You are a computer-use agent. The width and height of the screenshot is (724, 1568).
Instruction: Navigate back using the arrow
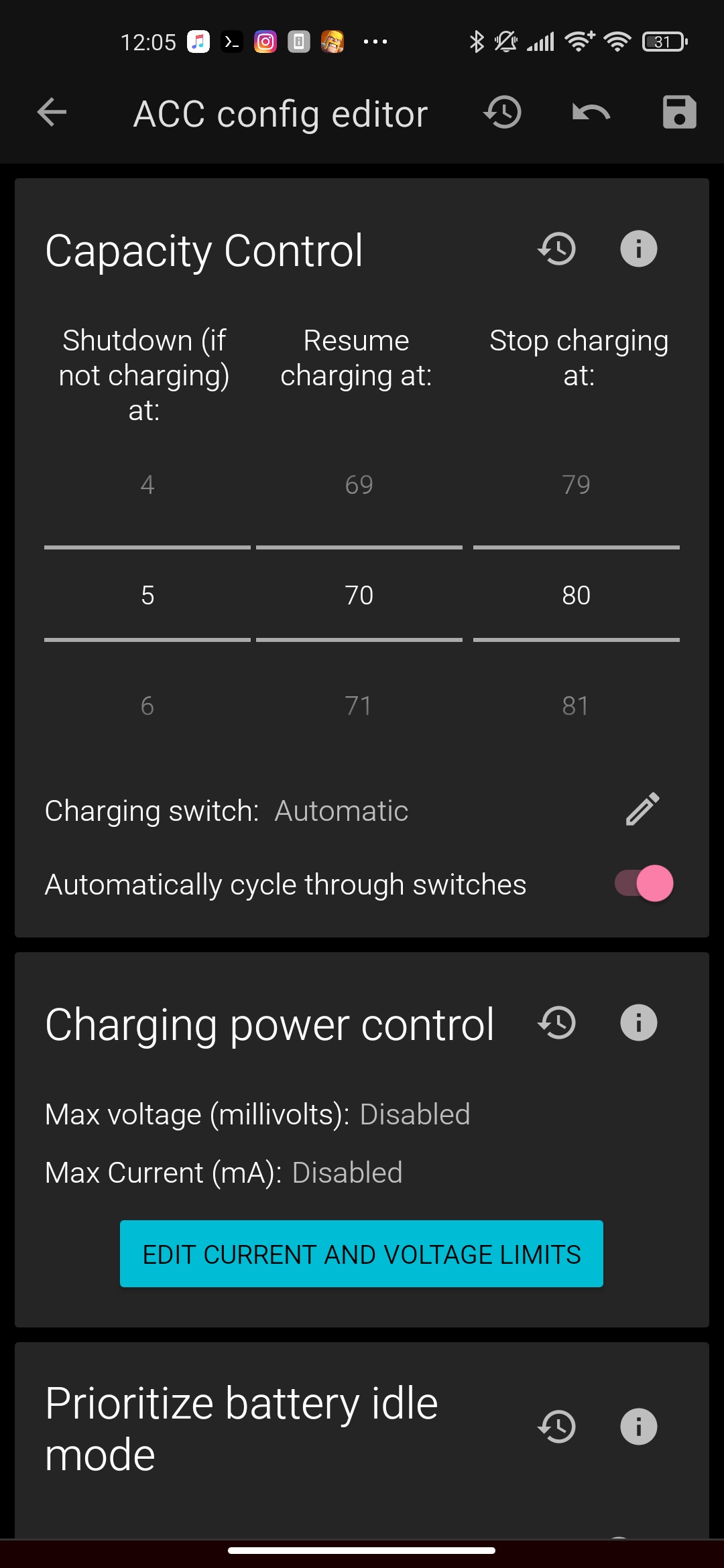pyautogui.click(x=51, y=113)
